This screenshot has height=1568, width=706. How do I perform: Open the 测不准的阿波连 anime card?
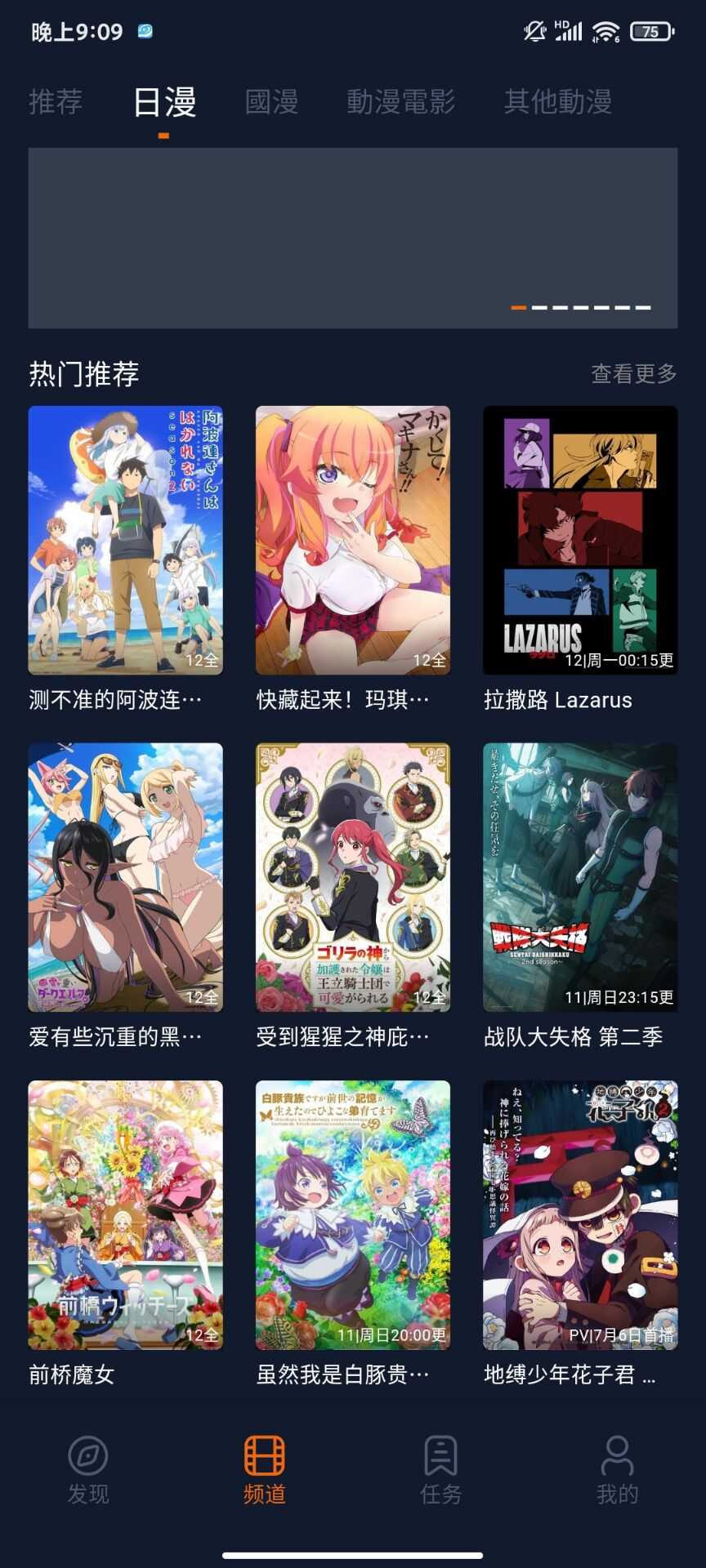tap(125, 541)
